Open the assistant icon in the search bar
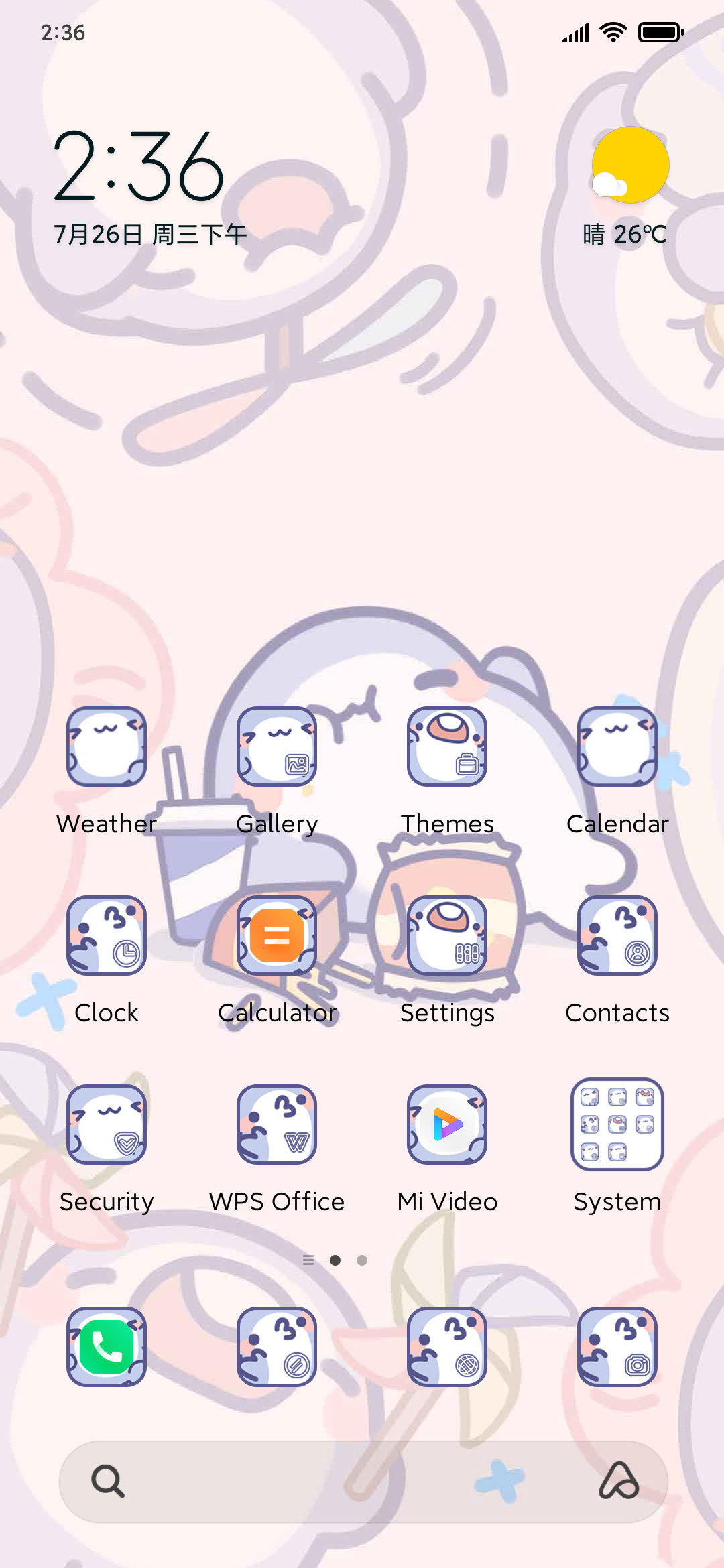Image resolution: width=724 pixels, height=1568 pixels. tap(619, 1481)
